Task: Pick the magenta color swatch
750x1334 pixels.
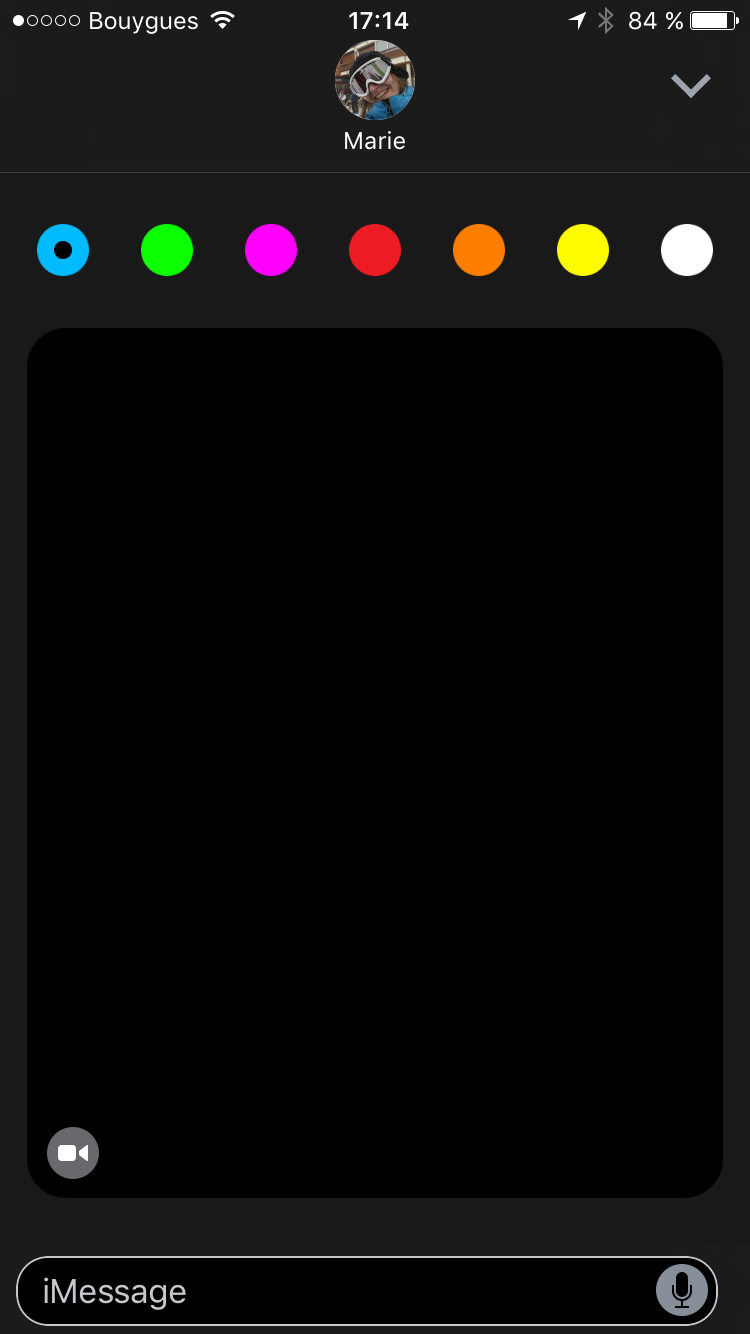Action: point(271,250)
